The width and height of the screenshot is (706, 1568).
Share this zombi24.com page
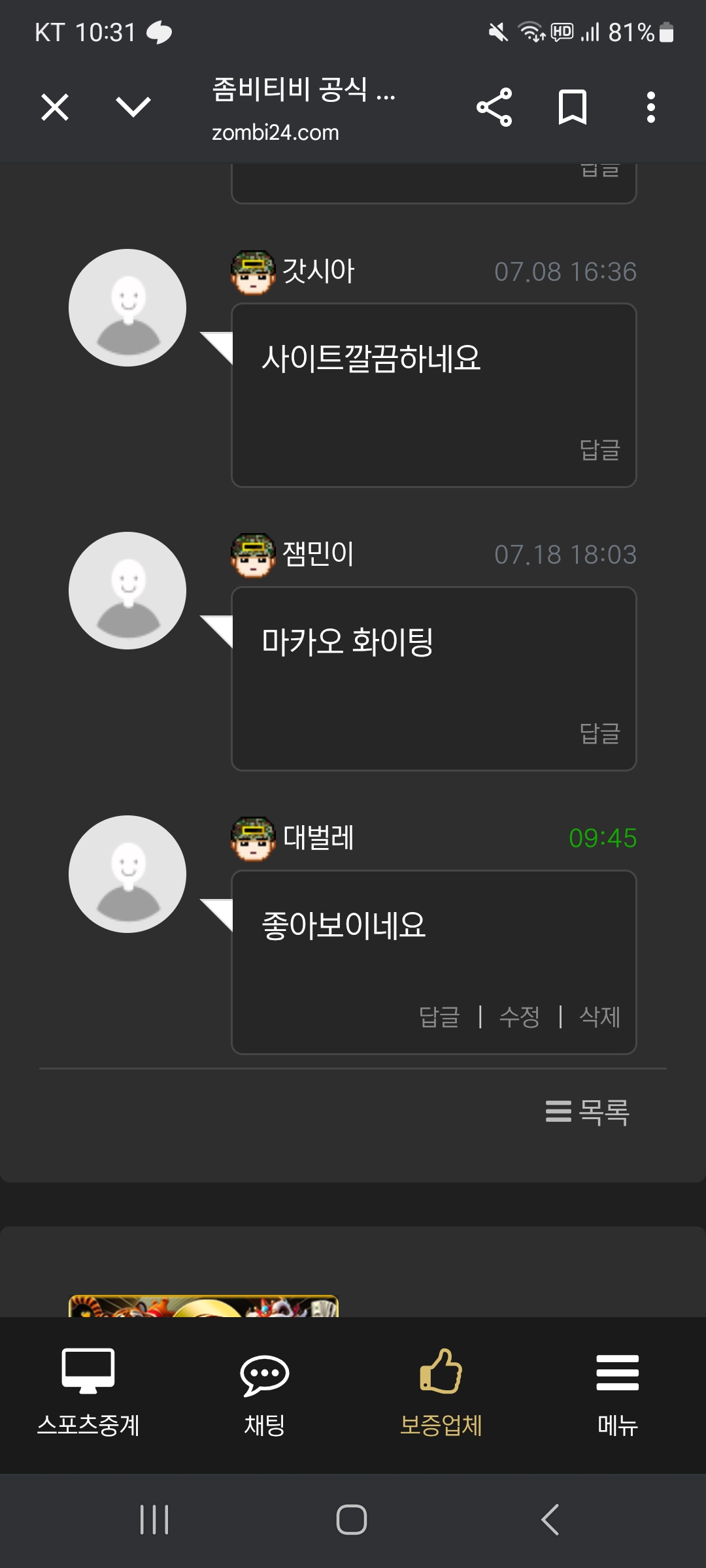[x=494, y=107]
